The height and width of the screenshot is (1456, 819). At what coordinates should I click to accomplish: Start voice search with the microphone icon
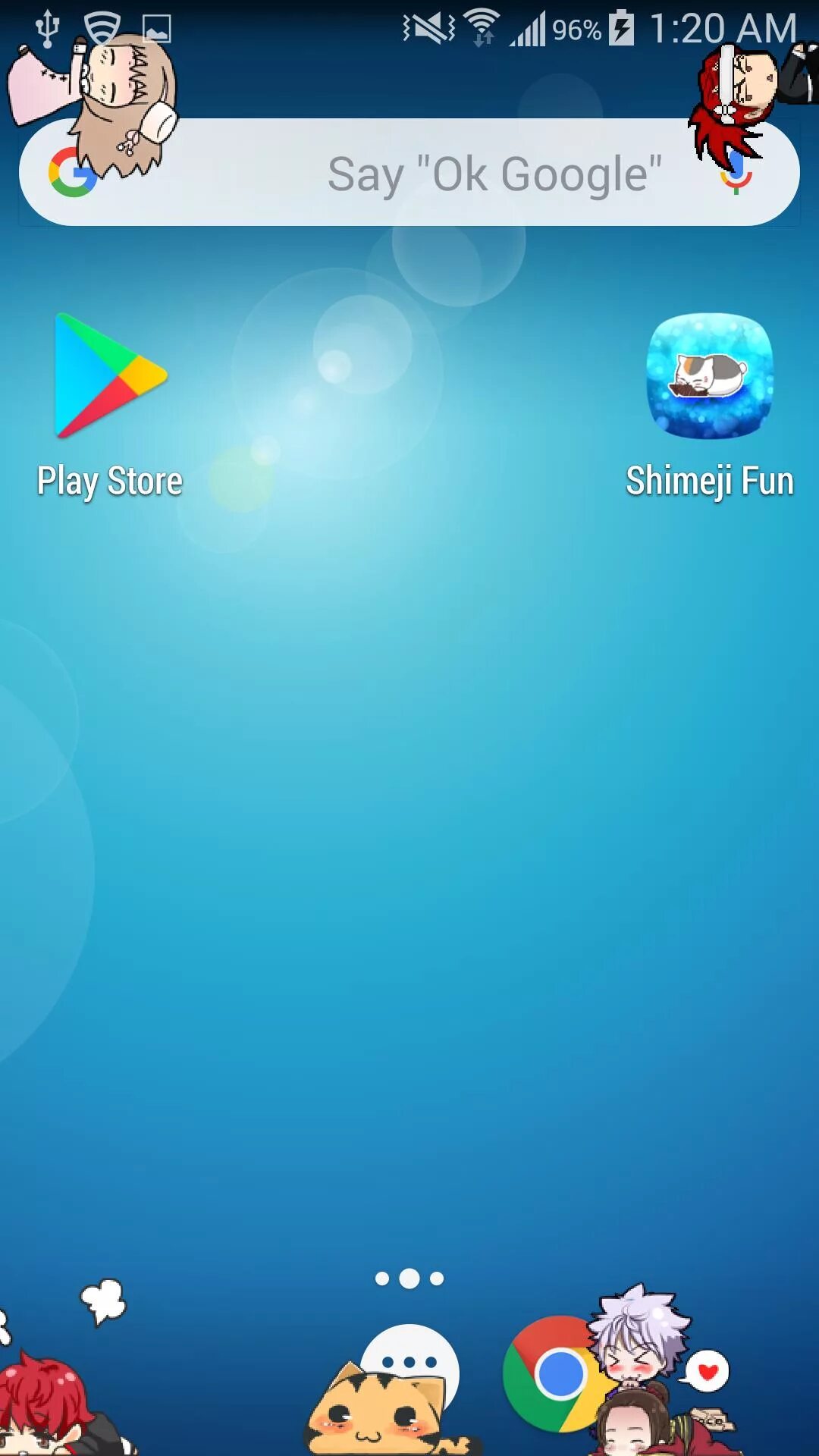(x=736, y=174)
